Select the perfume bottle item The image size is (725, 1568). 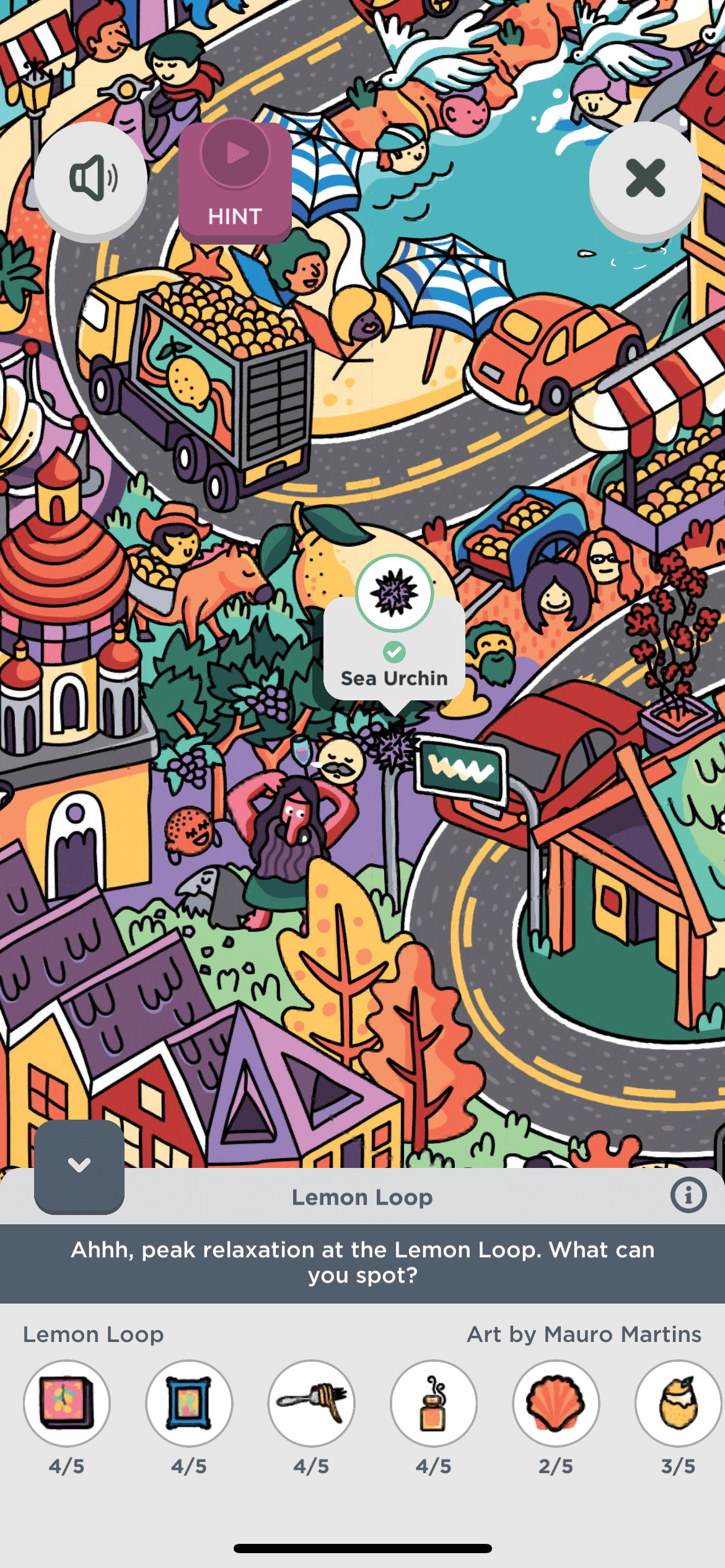pyautogui.click(x=433, y=1403)
